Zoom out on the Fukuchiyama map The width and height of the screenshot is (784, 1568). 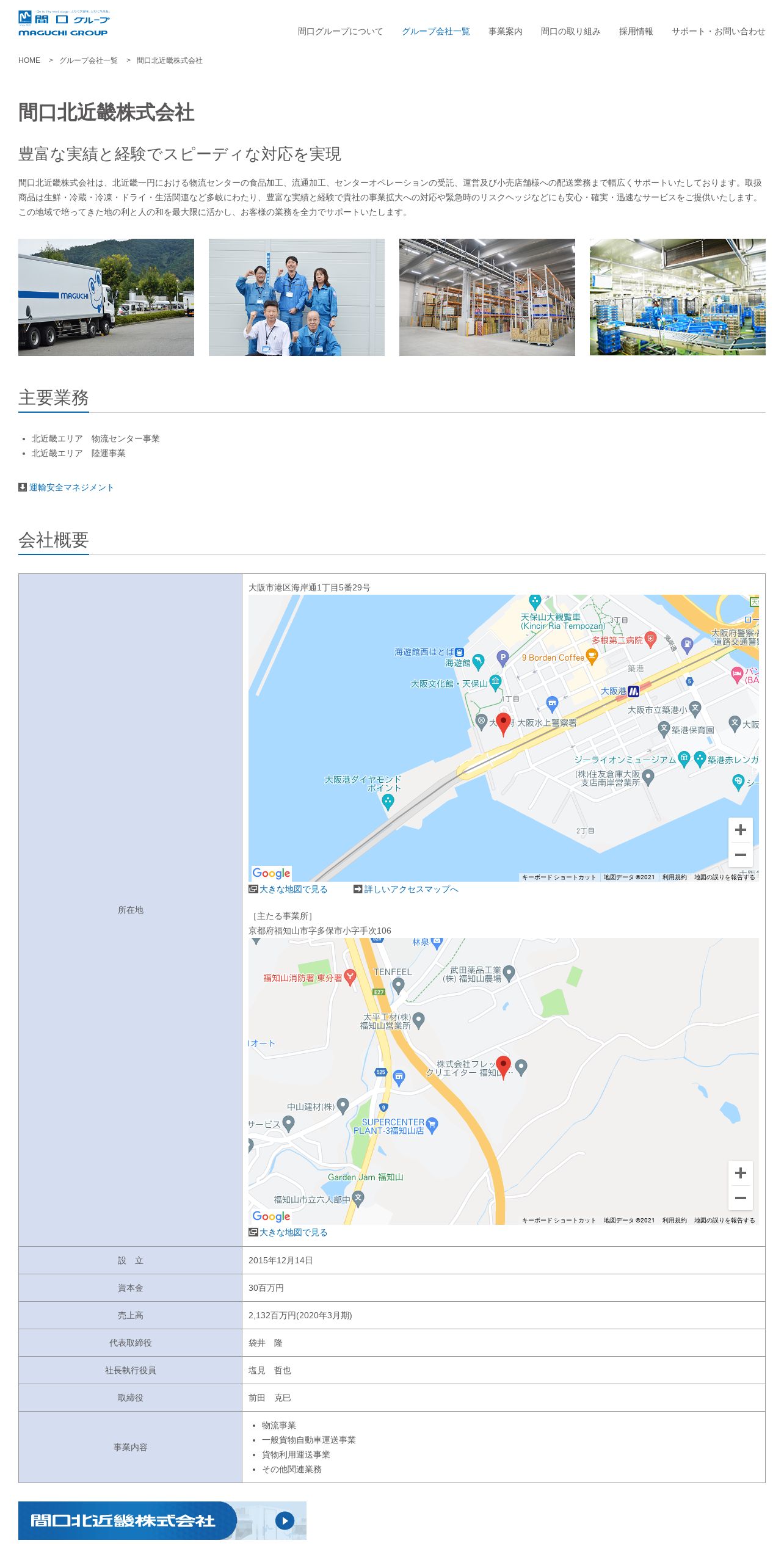coord(740,1198)
